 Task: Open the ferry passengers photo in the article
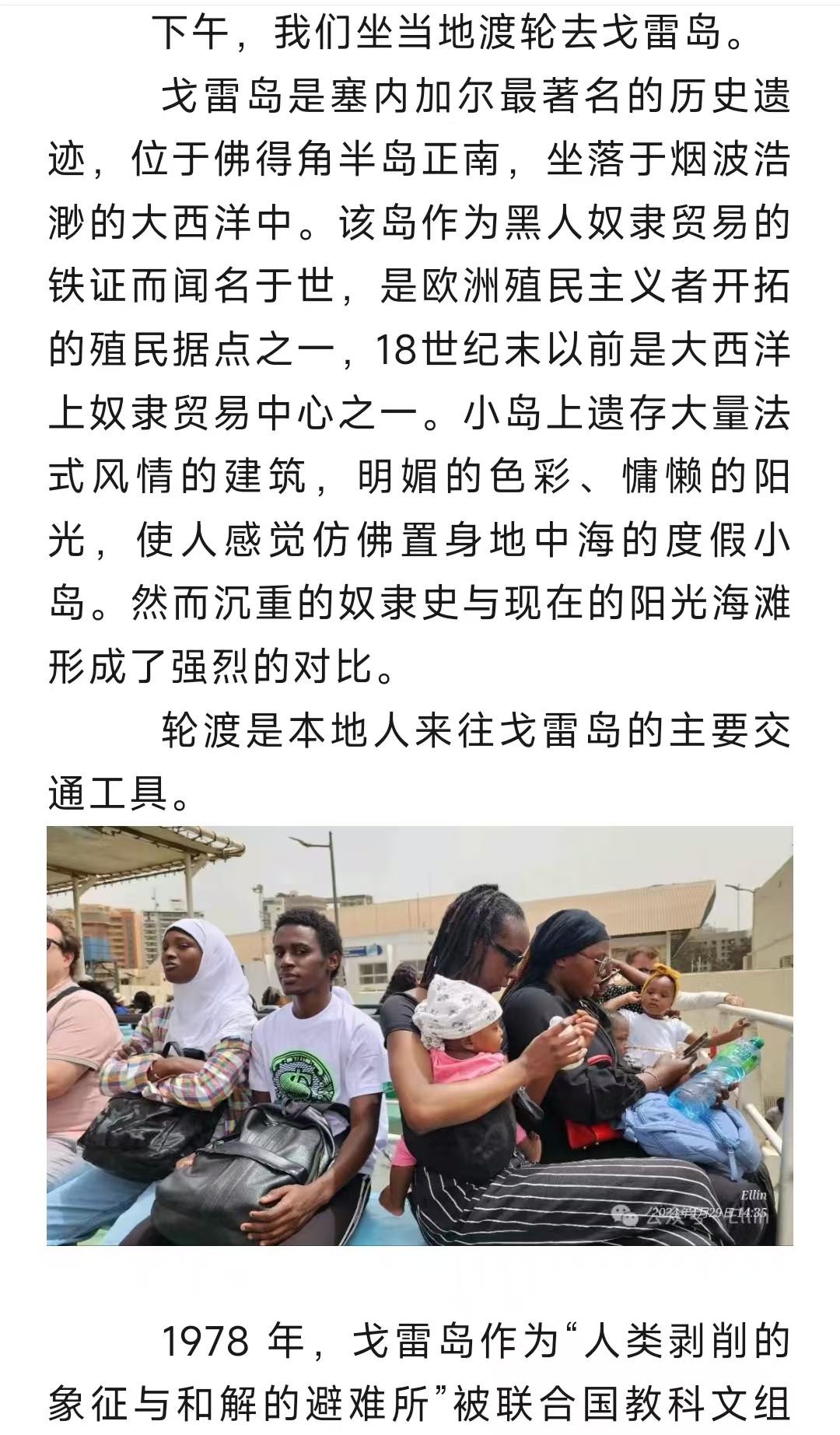pyautogui.click(x=420, y=1034)
